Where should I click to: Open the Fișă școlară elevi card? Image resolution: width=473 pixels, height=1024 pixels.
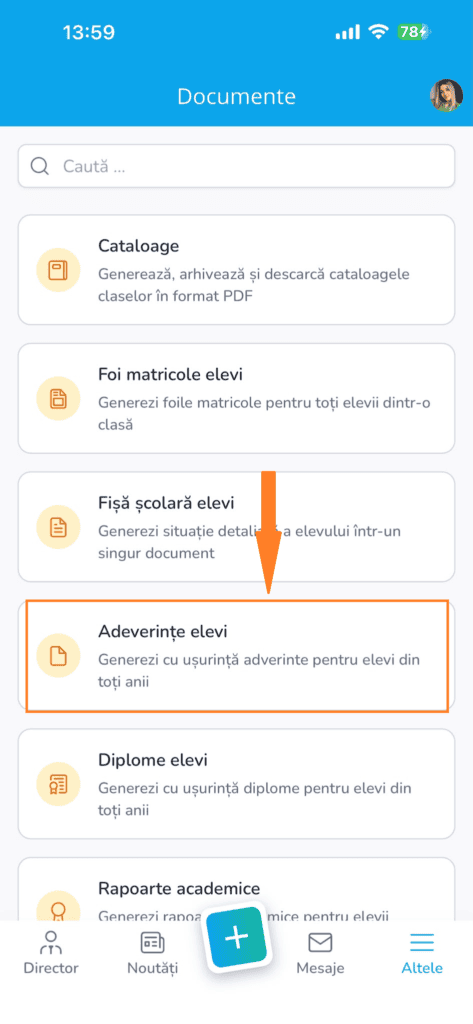tap(236, 526)
